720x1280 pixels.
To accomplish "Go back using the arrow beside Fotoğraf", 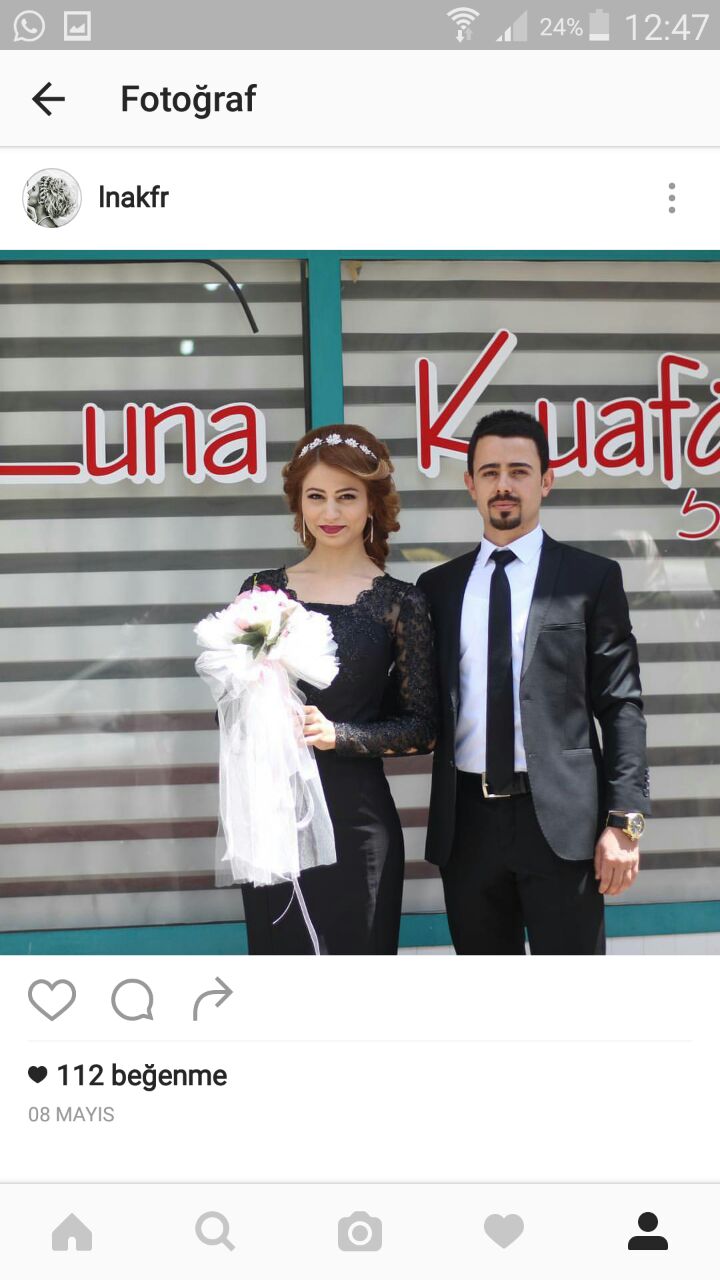I will point(48,99).
